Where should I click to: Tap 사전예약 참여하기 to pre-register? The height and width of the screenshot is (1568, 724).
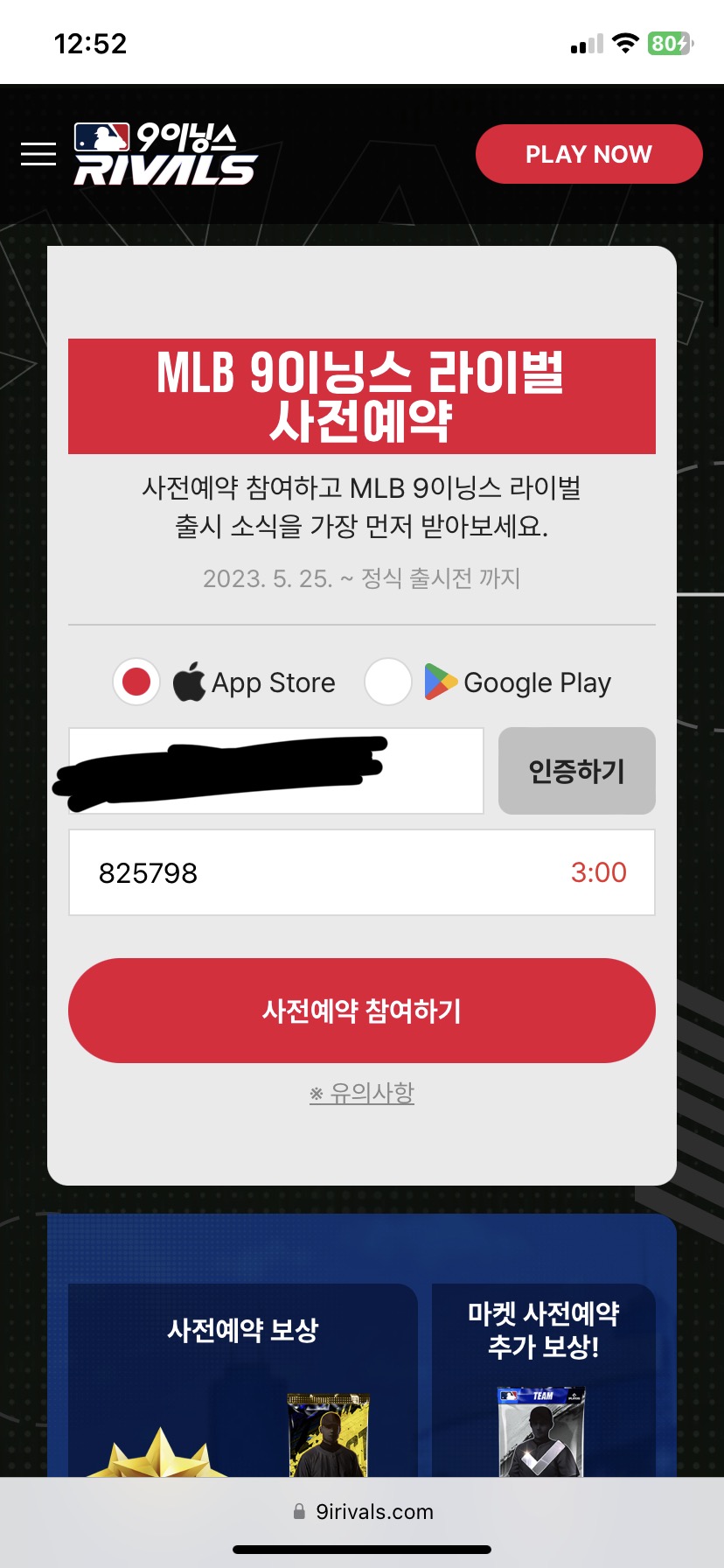[361, 1011]
